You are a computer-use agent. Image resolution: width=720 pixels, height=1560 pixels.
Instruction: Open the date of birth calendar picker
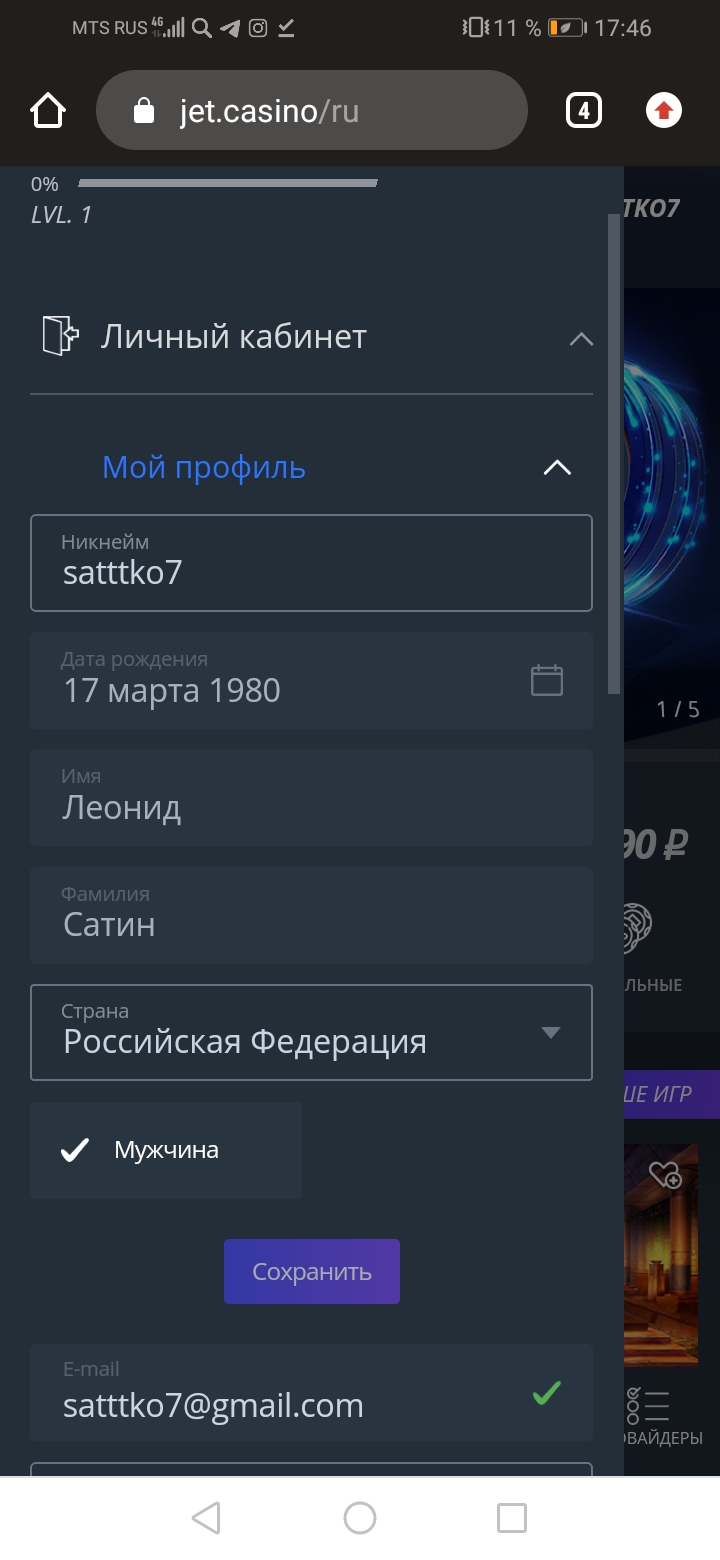(x=546, y=681)
